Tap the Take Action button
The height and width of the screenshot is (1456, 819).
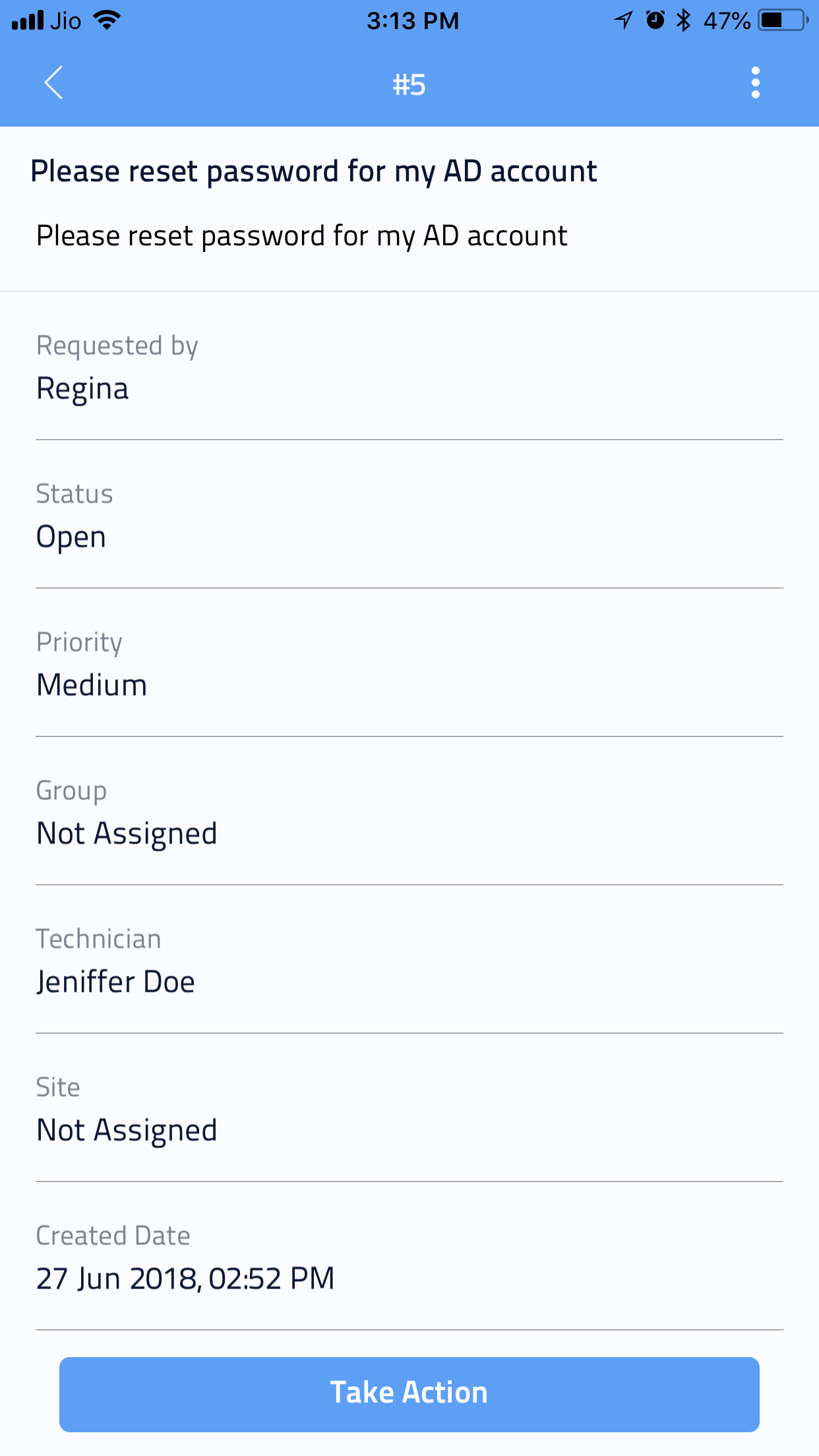coord(409,1394)
